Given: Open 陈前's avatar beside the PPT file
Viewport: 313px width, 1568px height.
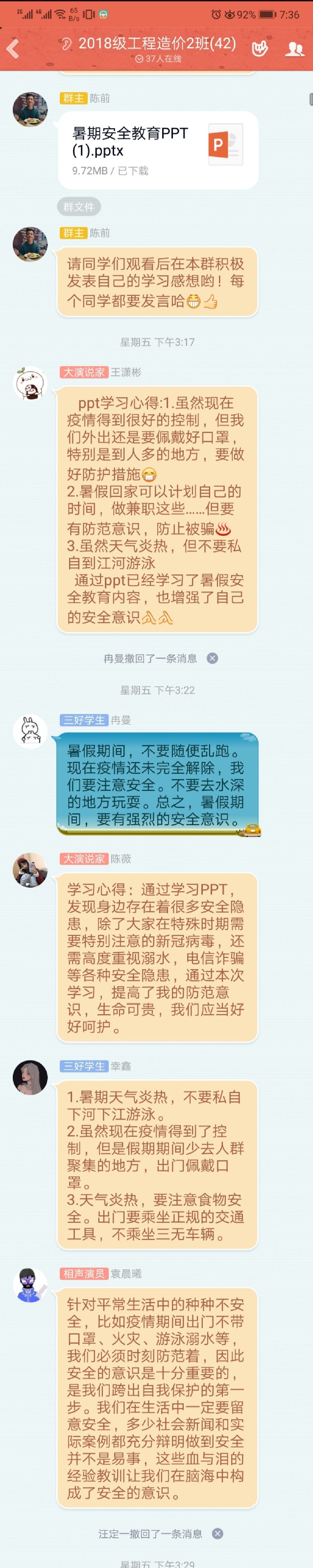Looking at the screenshot, I should 30,110.
